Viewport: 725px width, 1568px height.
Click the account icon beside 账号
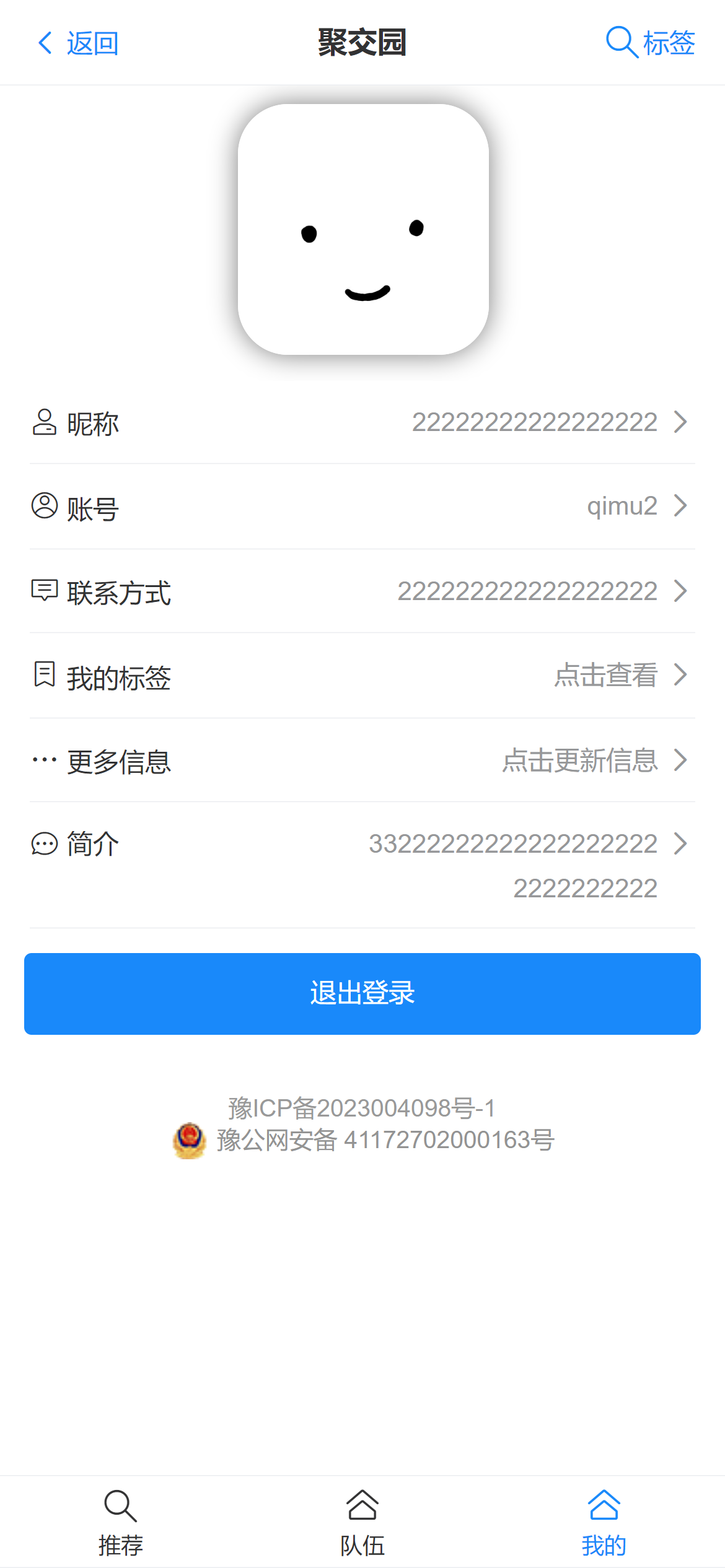pos(43,507)
